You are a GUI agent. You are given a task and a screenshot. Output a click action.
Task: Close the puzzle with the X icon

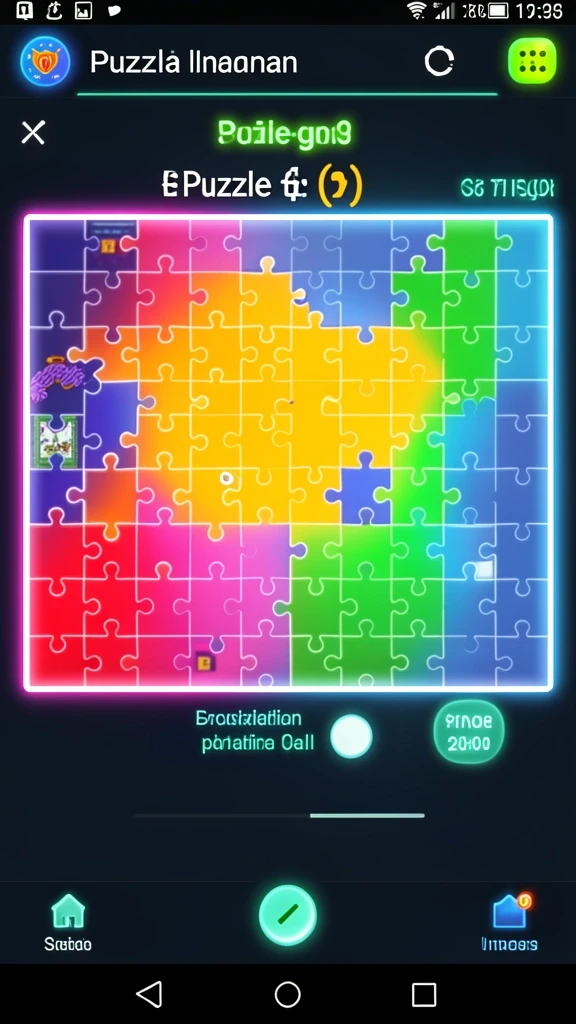pos(33,133)
